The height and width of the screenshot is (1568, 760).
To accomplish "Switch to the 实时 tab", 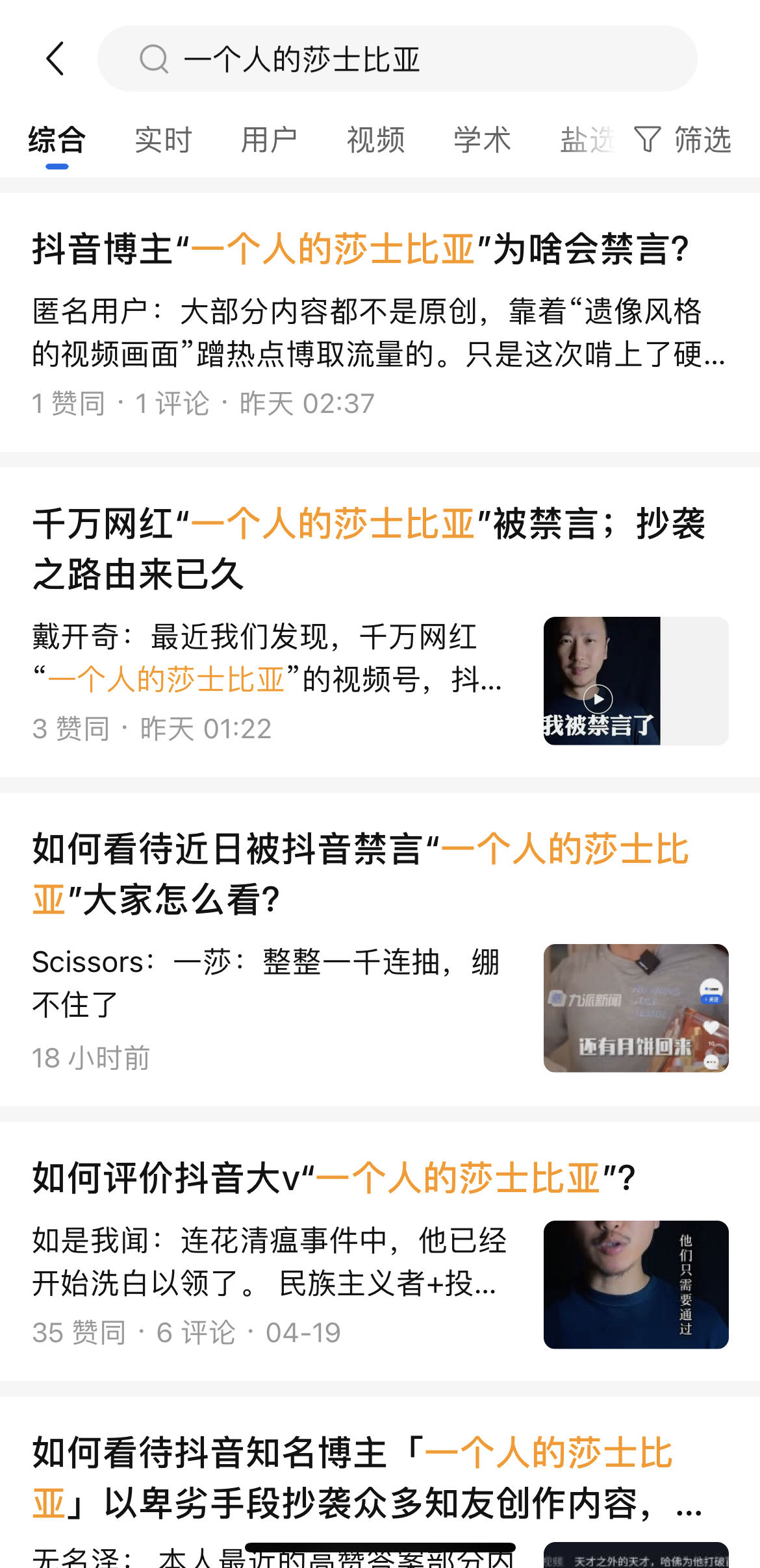I will click(163, 140).
